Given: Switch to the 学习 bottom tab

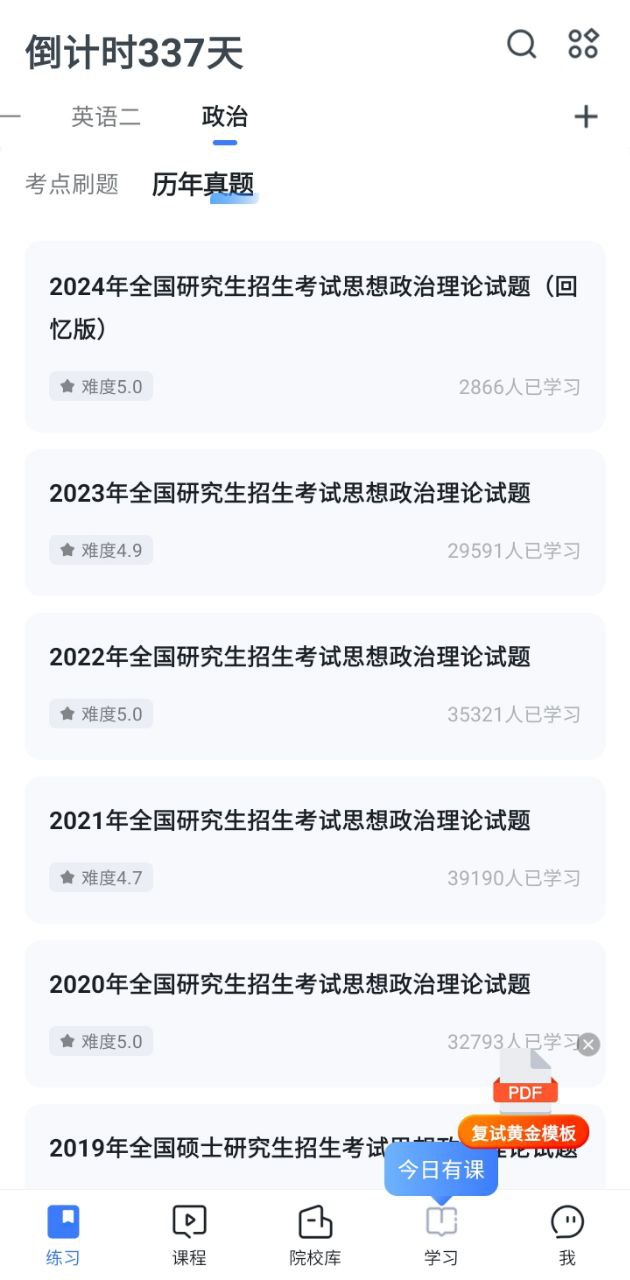Looking at the screenshot, I should pyautogui.click(x=441, y=1235).
